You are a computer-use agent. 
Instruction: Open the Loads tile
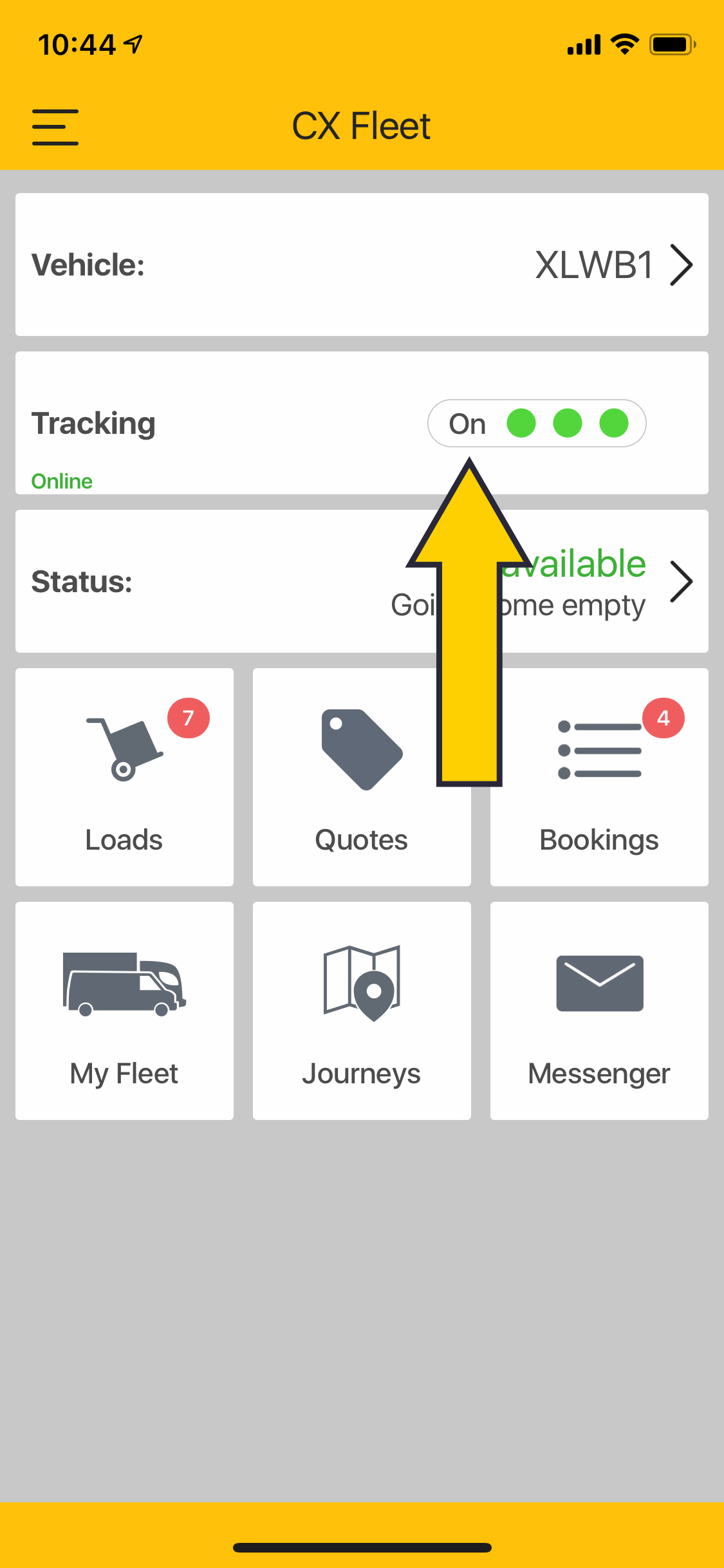click(x=124, y=777)
